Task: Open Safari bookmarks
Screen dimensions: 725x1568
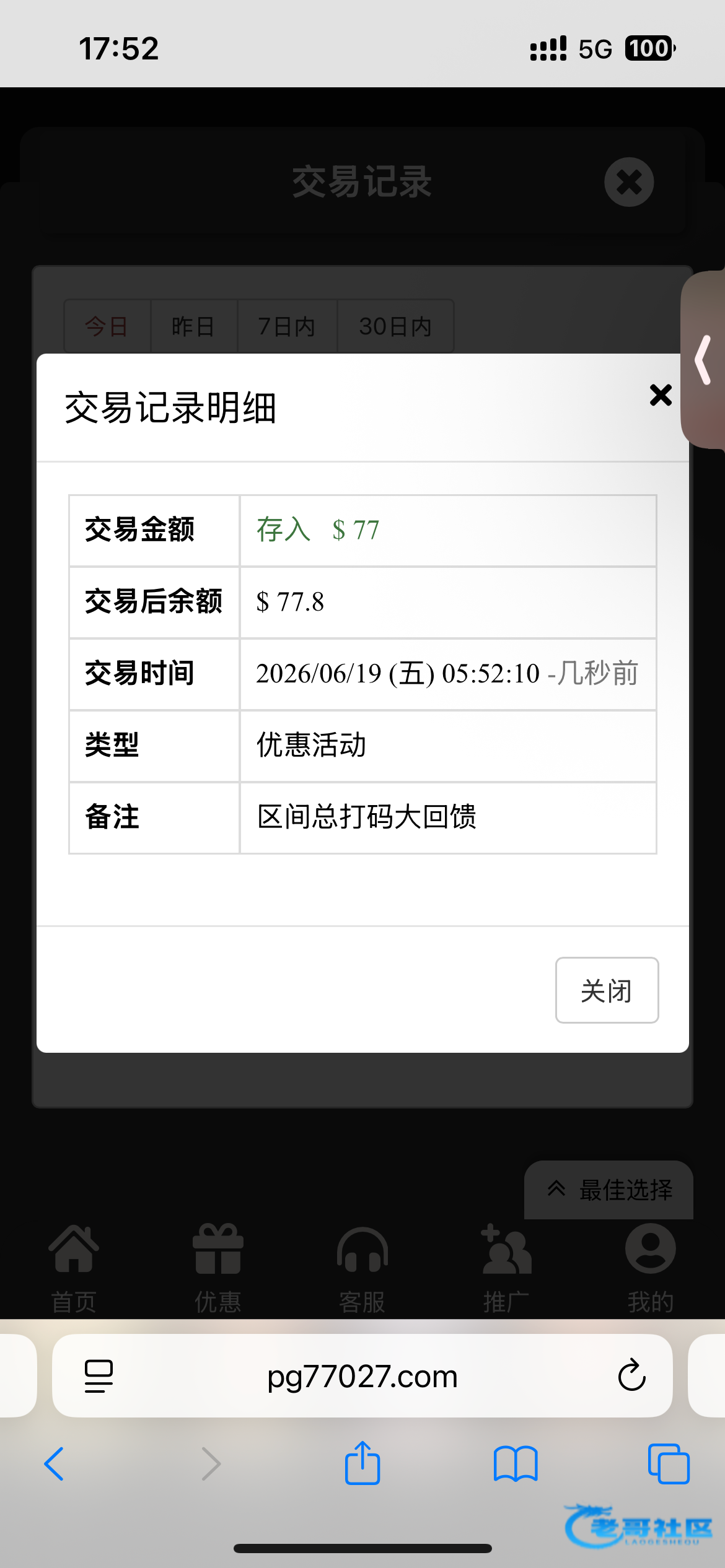Action: point(516,1464)
